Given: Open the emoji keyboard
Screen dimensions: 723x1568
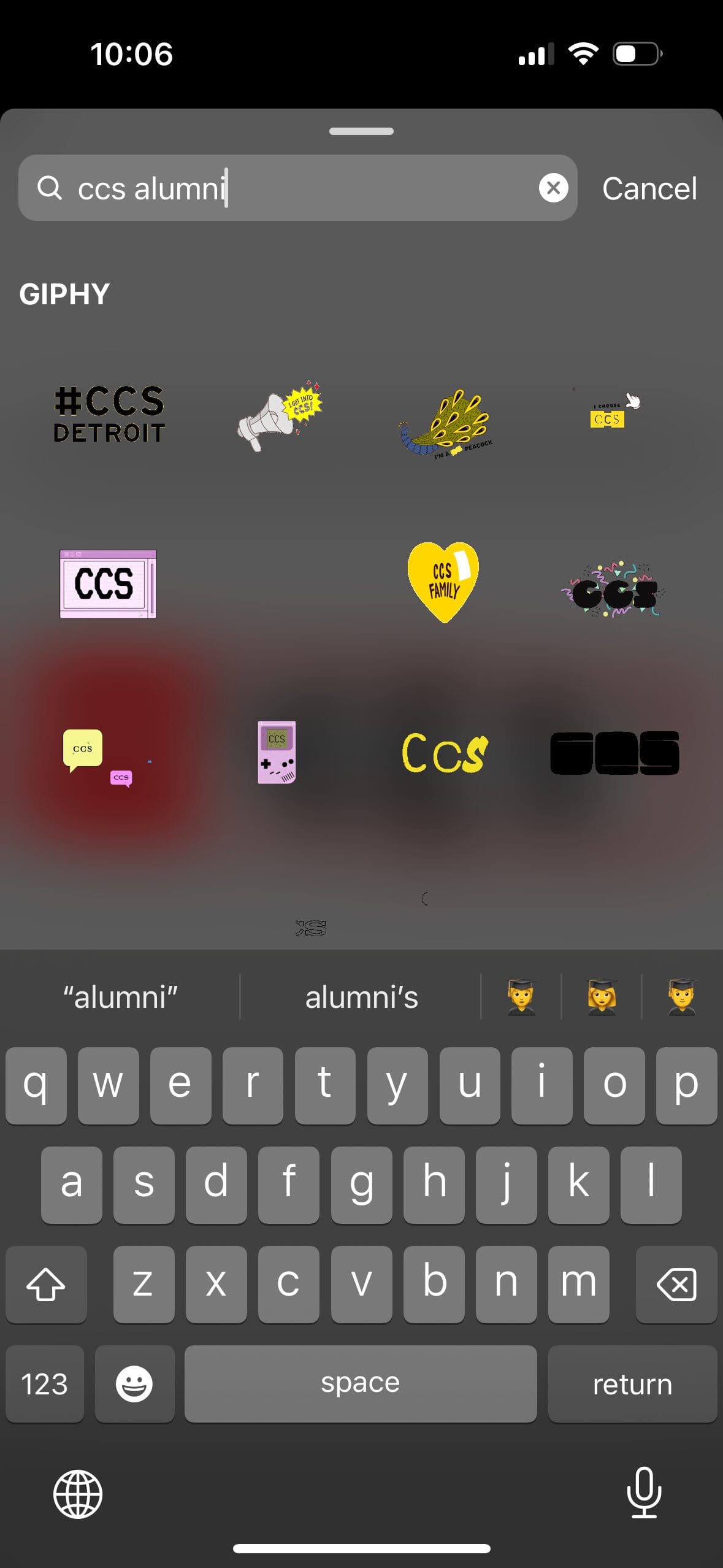Looking at the screenshot, I should pyautogui.click(x=134, y=1384).
